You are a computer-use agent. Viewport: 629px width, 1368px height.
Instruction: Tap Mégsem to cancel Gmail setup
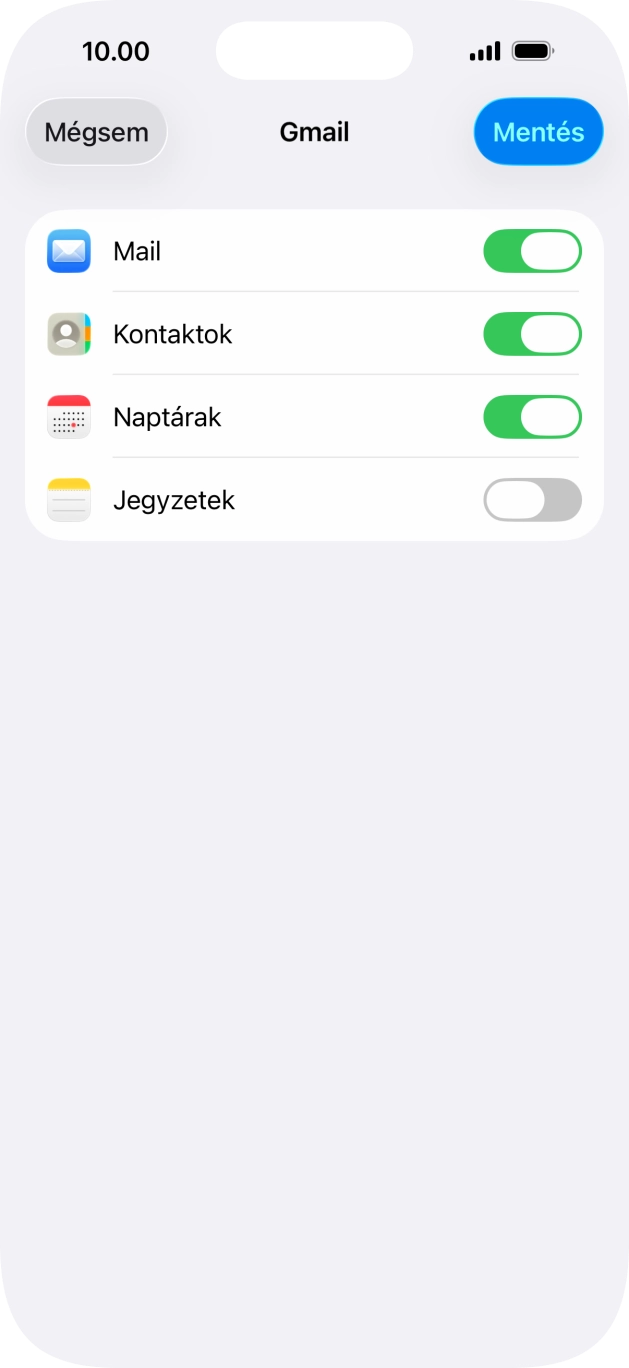click(96, 132)
